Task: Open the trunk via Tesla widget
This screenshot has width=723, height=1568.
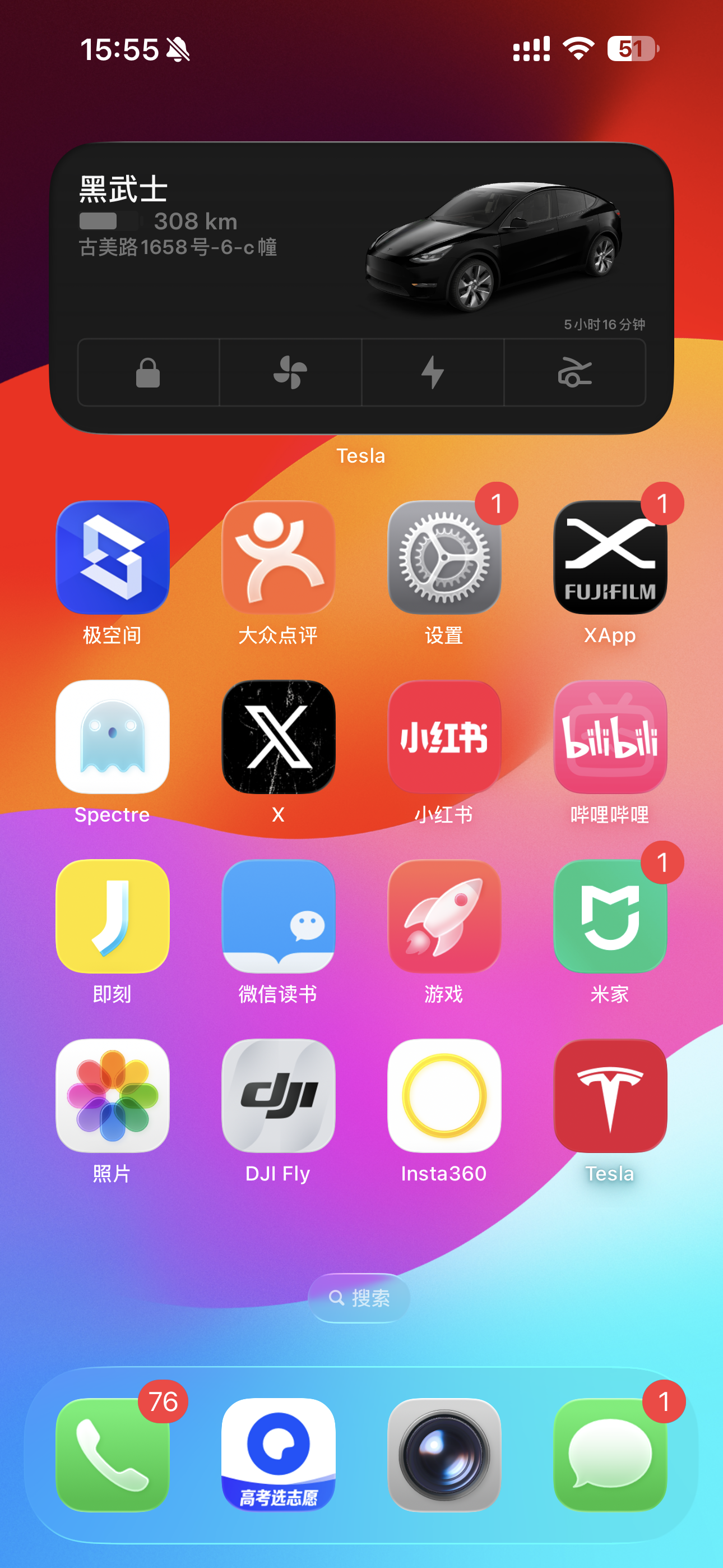Action: pyautogui.click(x=575, y=372)
